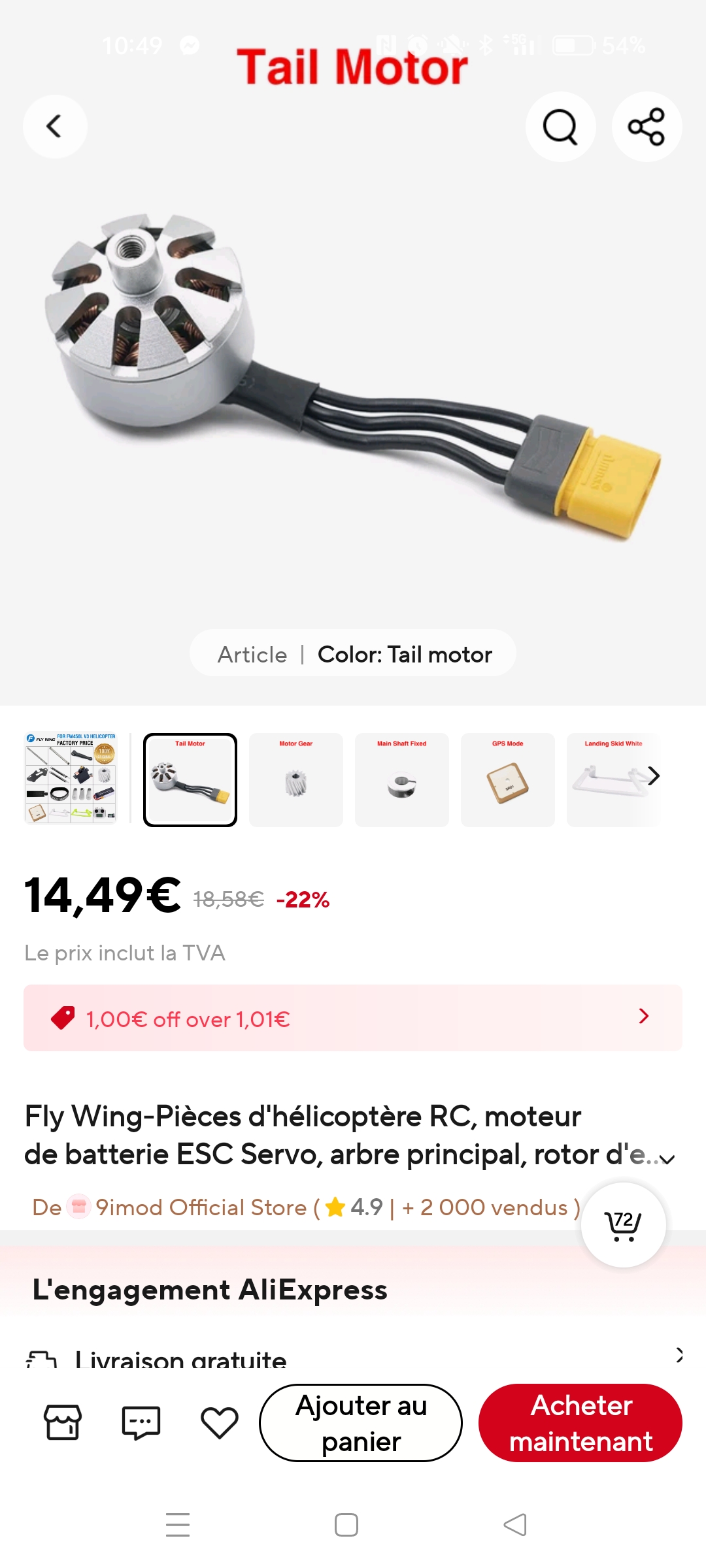Viewport: 706px width, 1568px height.
Task: Tap the system home button
Action: [x=346, y=1525]
